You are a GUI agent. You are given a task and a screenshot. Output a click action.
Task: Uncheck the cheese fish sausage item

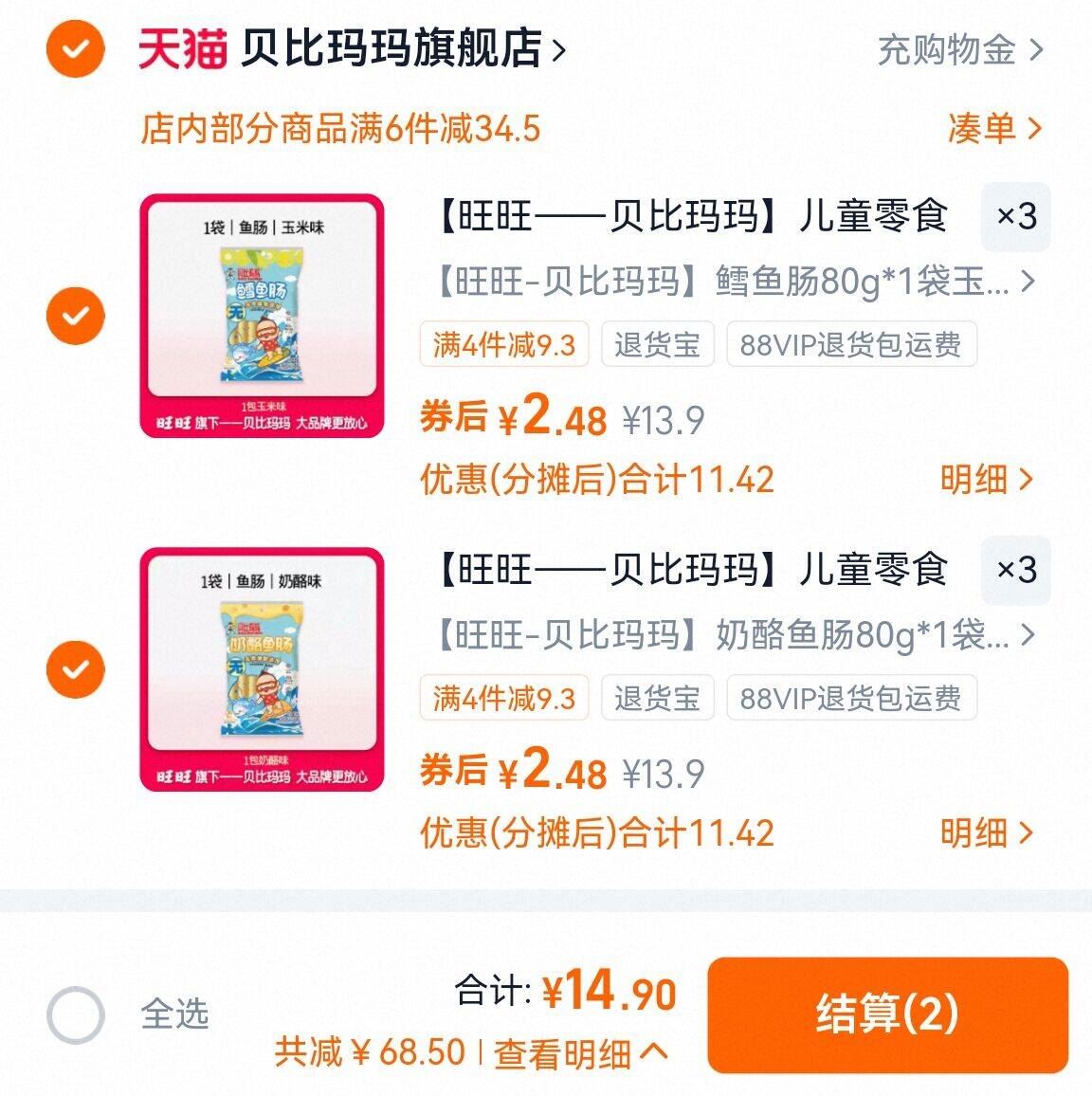pos(75,669)
